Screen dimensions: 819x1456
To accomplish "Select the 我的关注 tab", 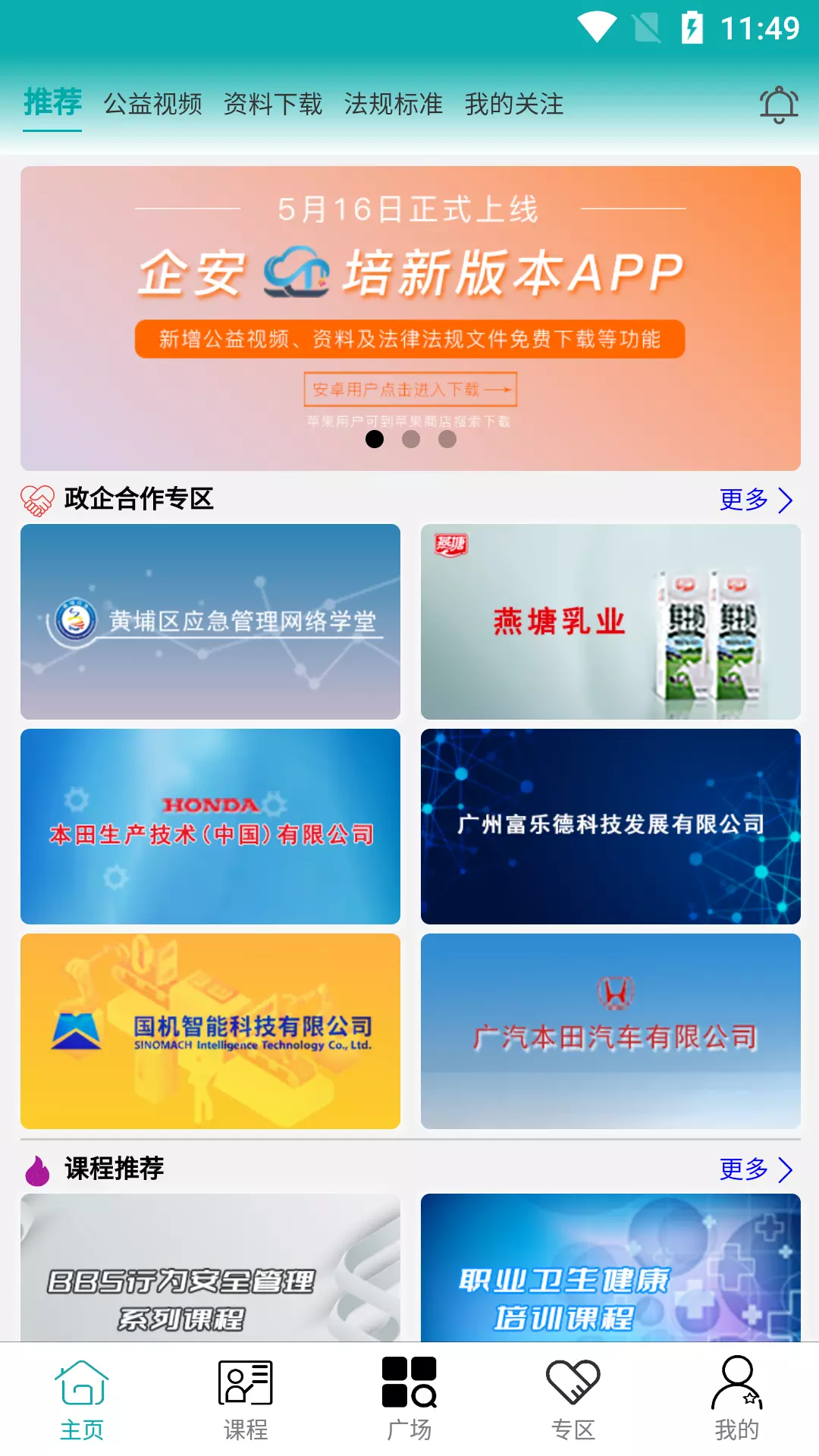I will click(514, 104).
